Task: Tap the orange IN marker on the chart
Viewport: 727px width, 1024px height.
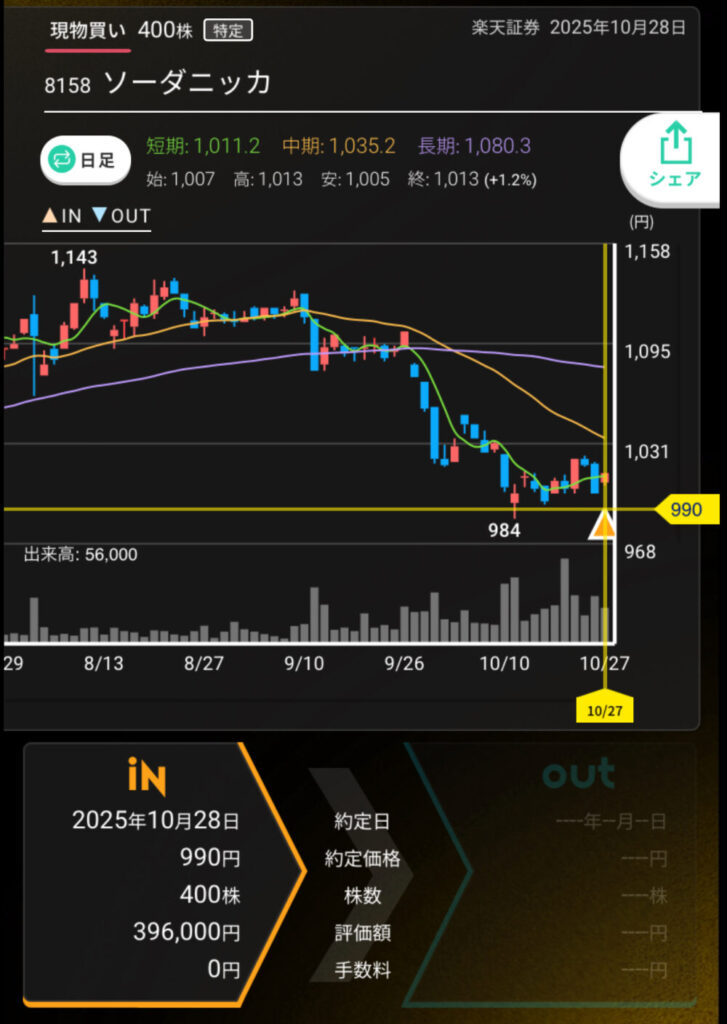Action: click(603, 524)
